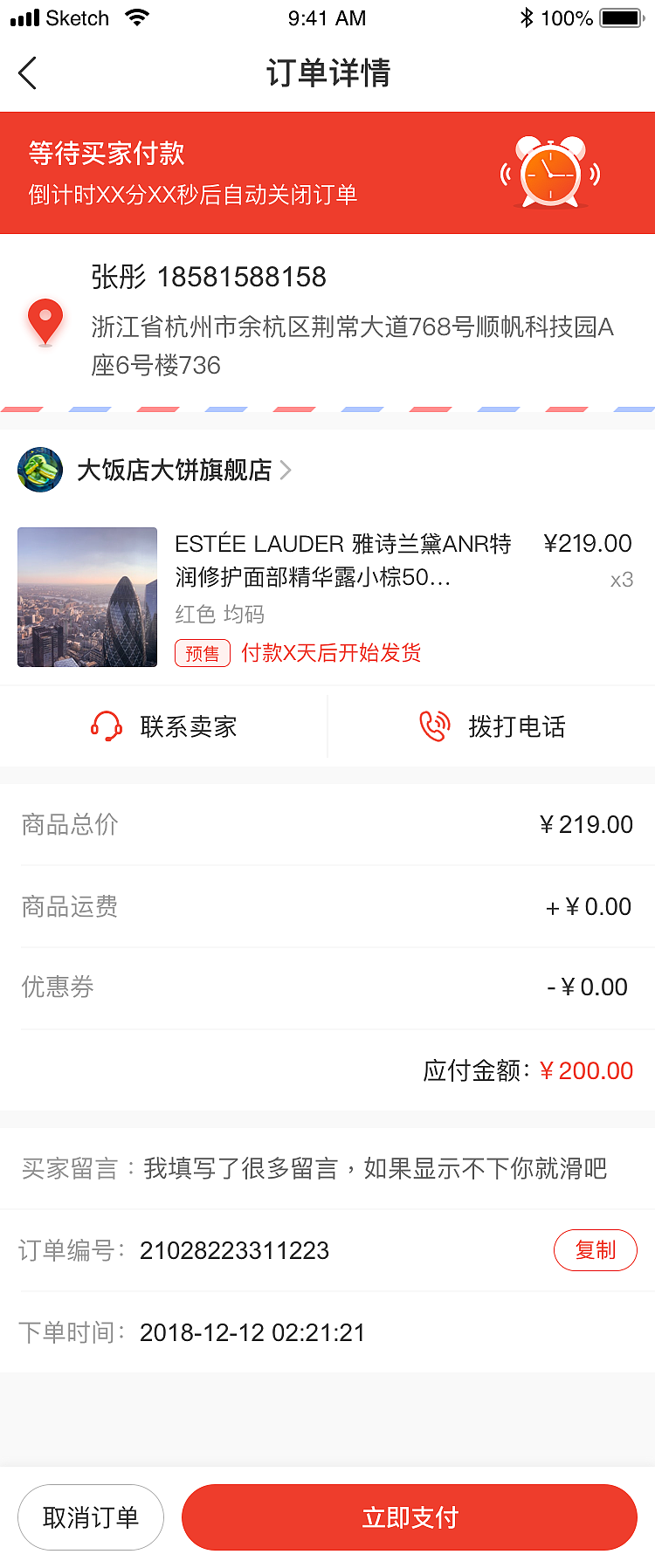Open the 大饭店大饼旗舰店 shop avatar
655x1568 pixels.
click(39, 470)
